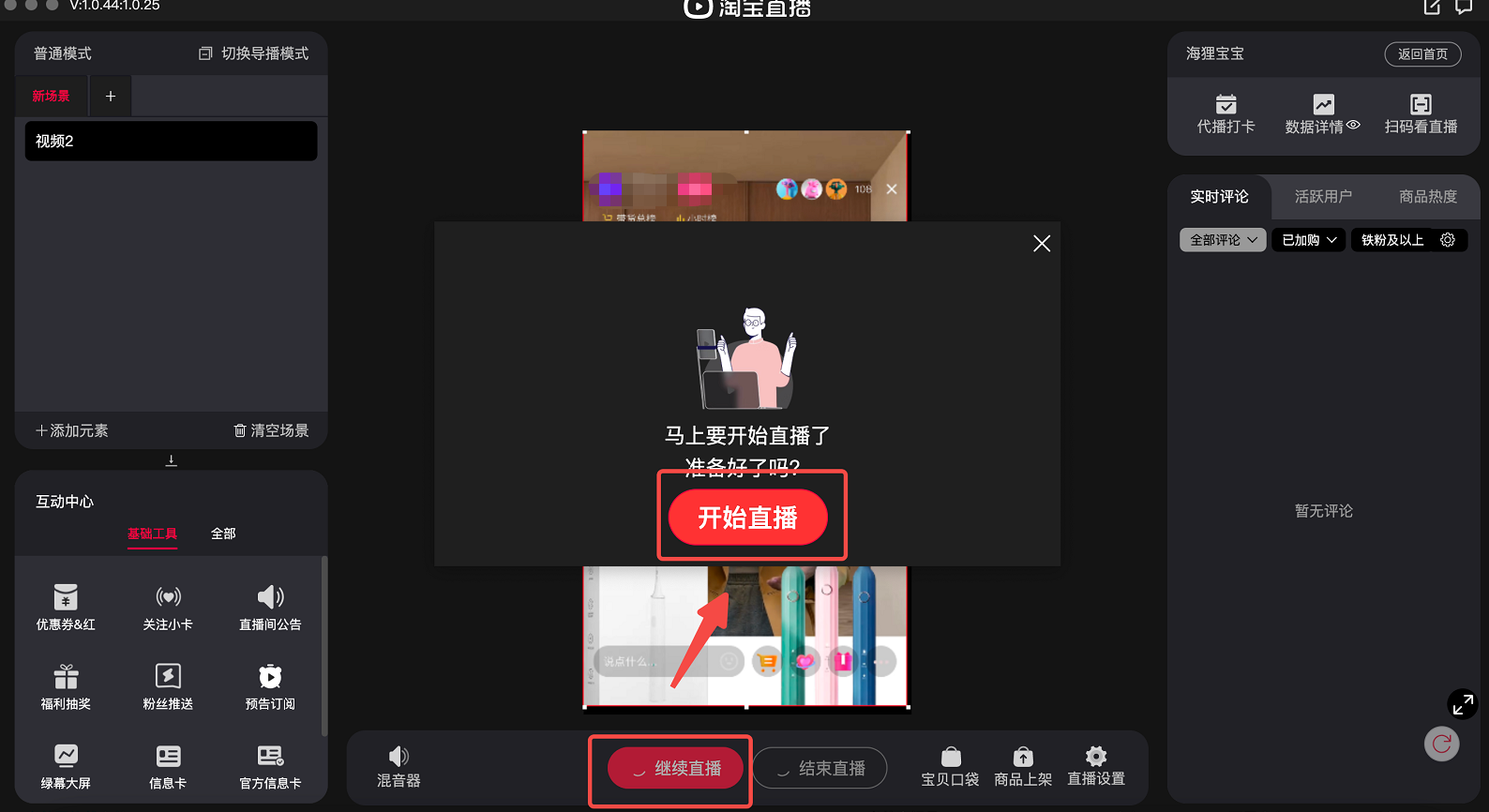Tap 返回首页 button
1489x812 pixels.
tap(1422, 54)
